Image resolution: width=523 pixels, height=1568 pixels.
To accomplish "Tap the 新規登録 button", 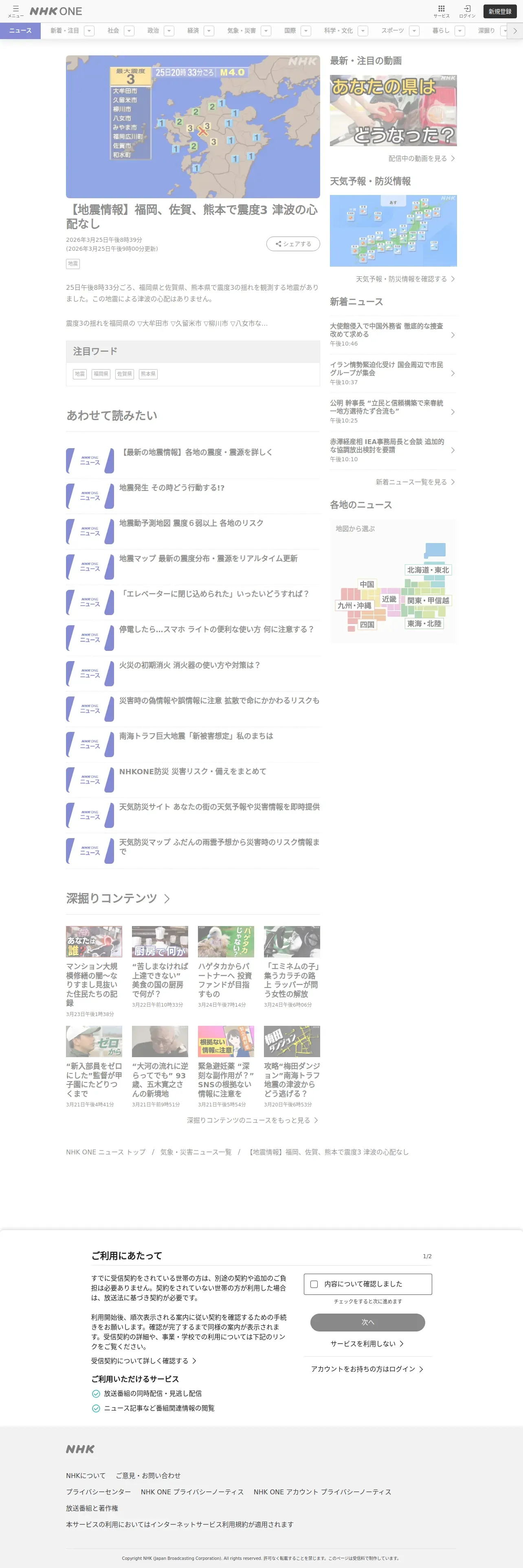I will 500,11.
